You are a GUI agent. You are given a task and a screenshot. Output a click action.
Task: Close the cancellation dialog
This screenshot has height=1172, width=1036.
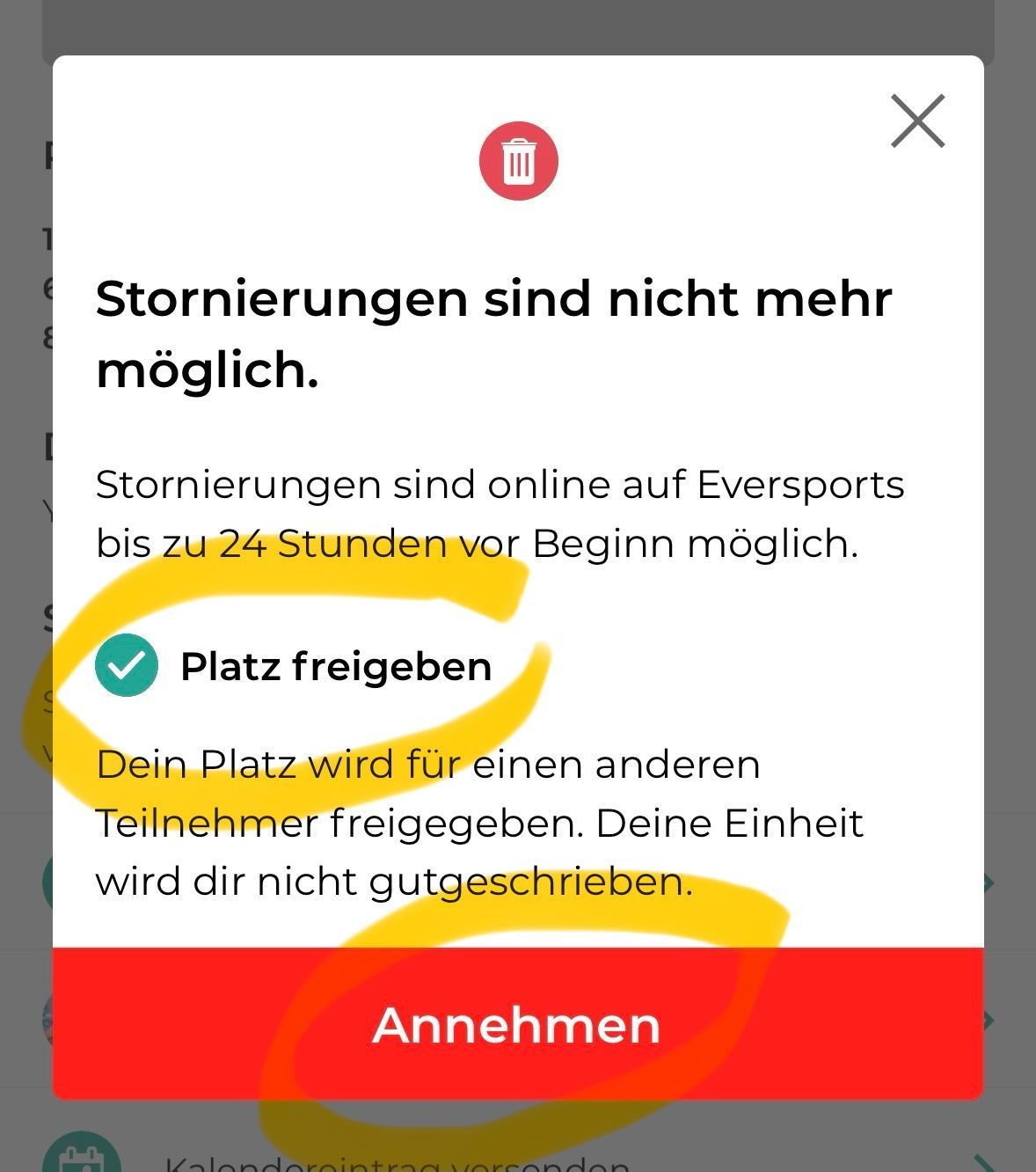[x=917, y=121]
